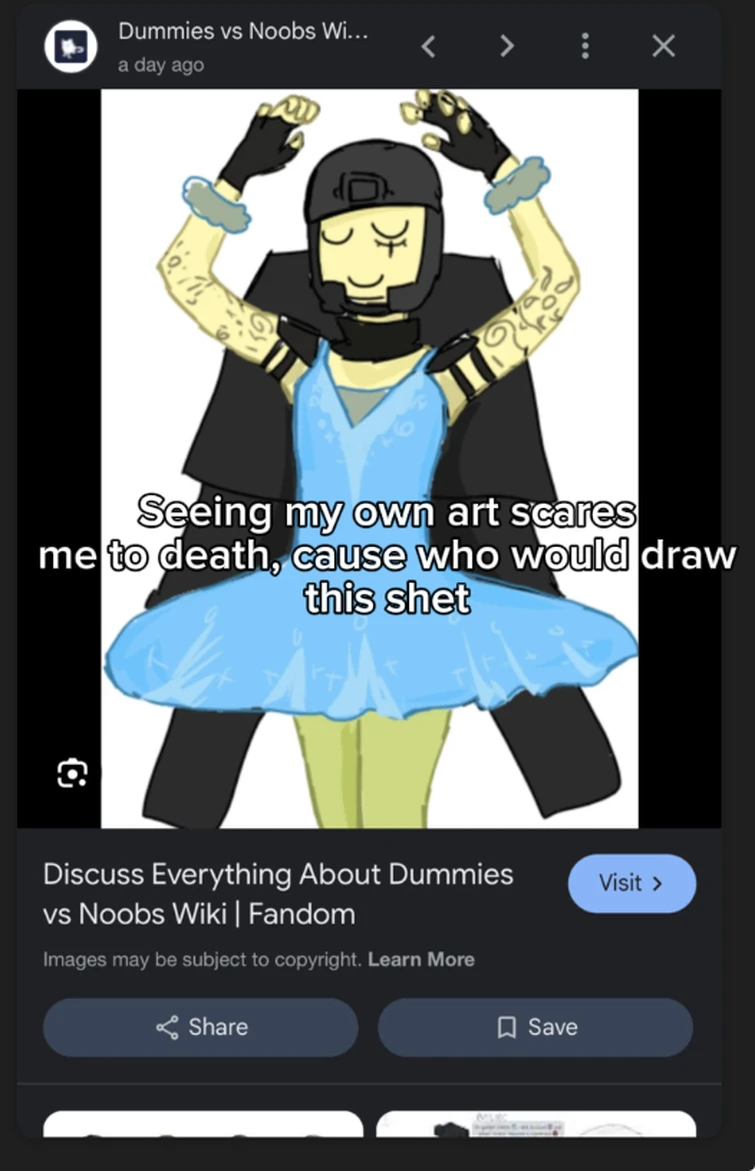The image size is (755, 1171).
Task: Open the Dummies vs Noobs Wiki source
Action: pos(243,31)
